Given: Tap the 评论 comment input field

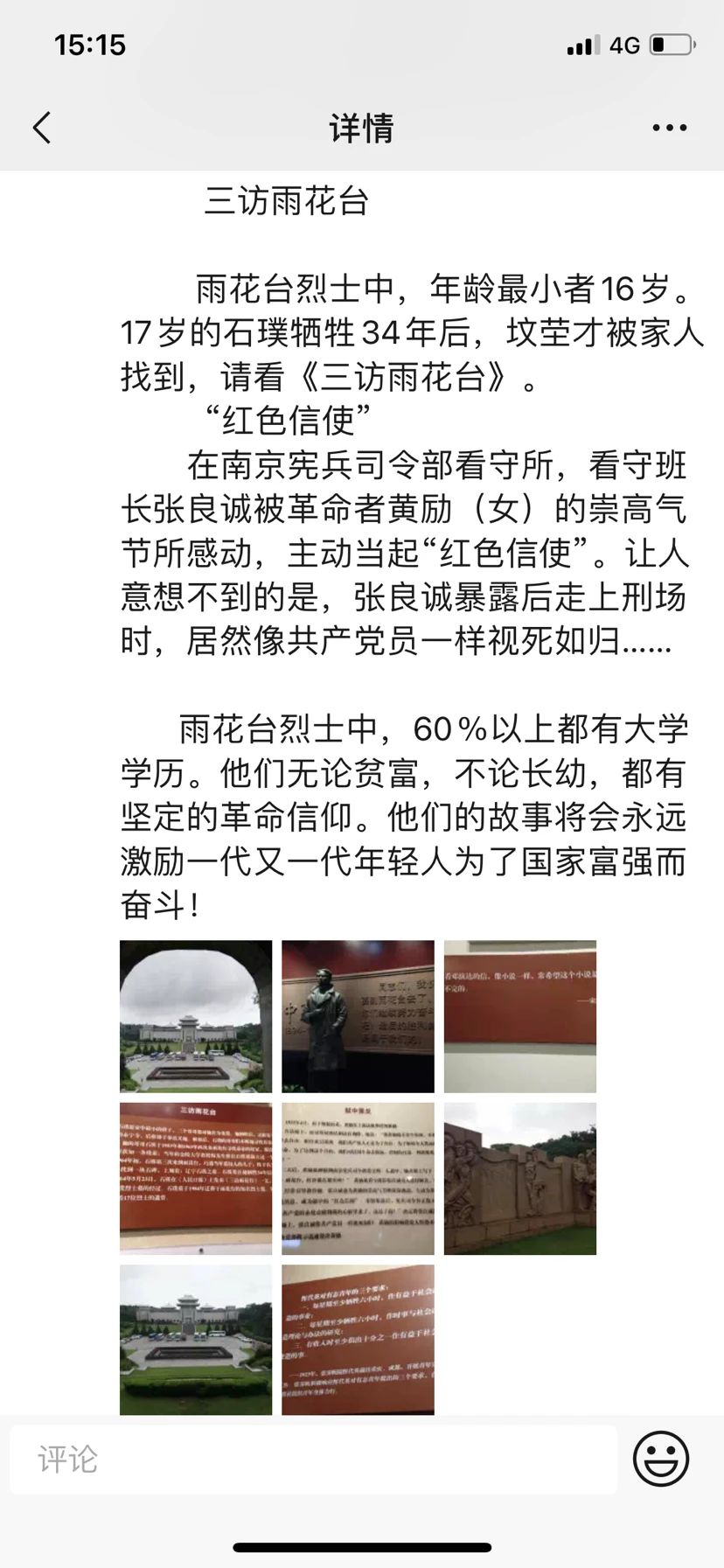Looking at the screenshot, I should (x=313, y=1459).
